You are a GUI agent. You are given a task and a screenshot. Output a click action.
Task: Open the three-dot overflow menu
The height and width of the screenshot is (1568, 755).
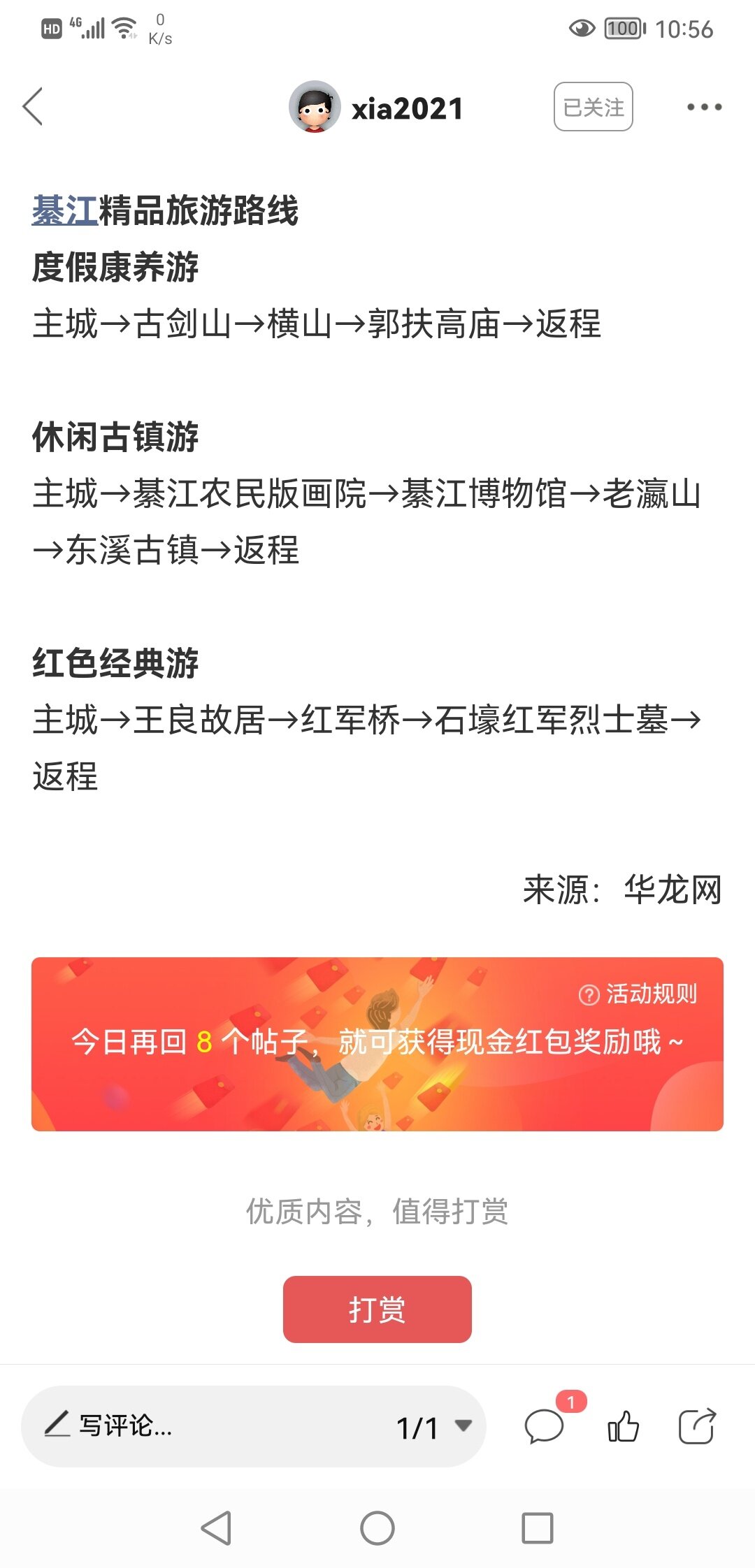703,107
